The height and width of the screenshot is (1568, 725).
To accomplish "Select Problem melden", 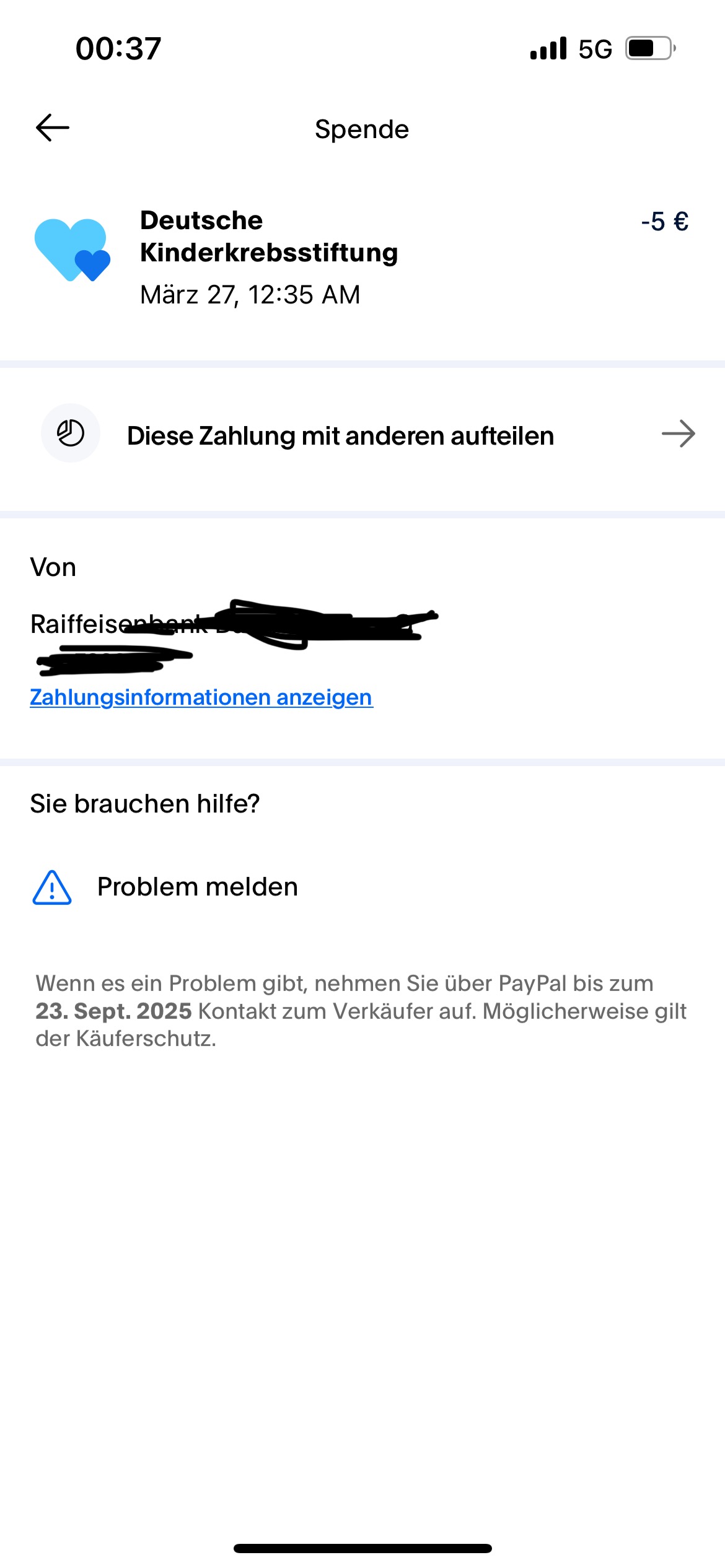I will [x=197, y=887].
